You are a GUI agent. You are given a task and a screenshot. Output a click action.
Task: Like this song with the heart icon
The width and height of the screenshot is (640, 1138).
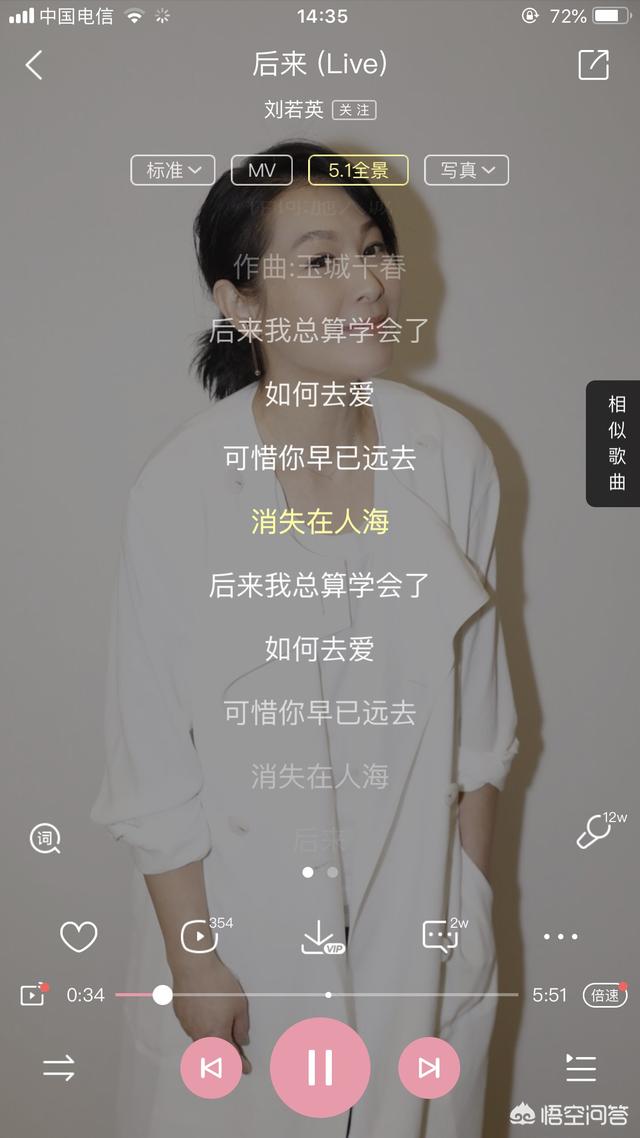[78, 936]
